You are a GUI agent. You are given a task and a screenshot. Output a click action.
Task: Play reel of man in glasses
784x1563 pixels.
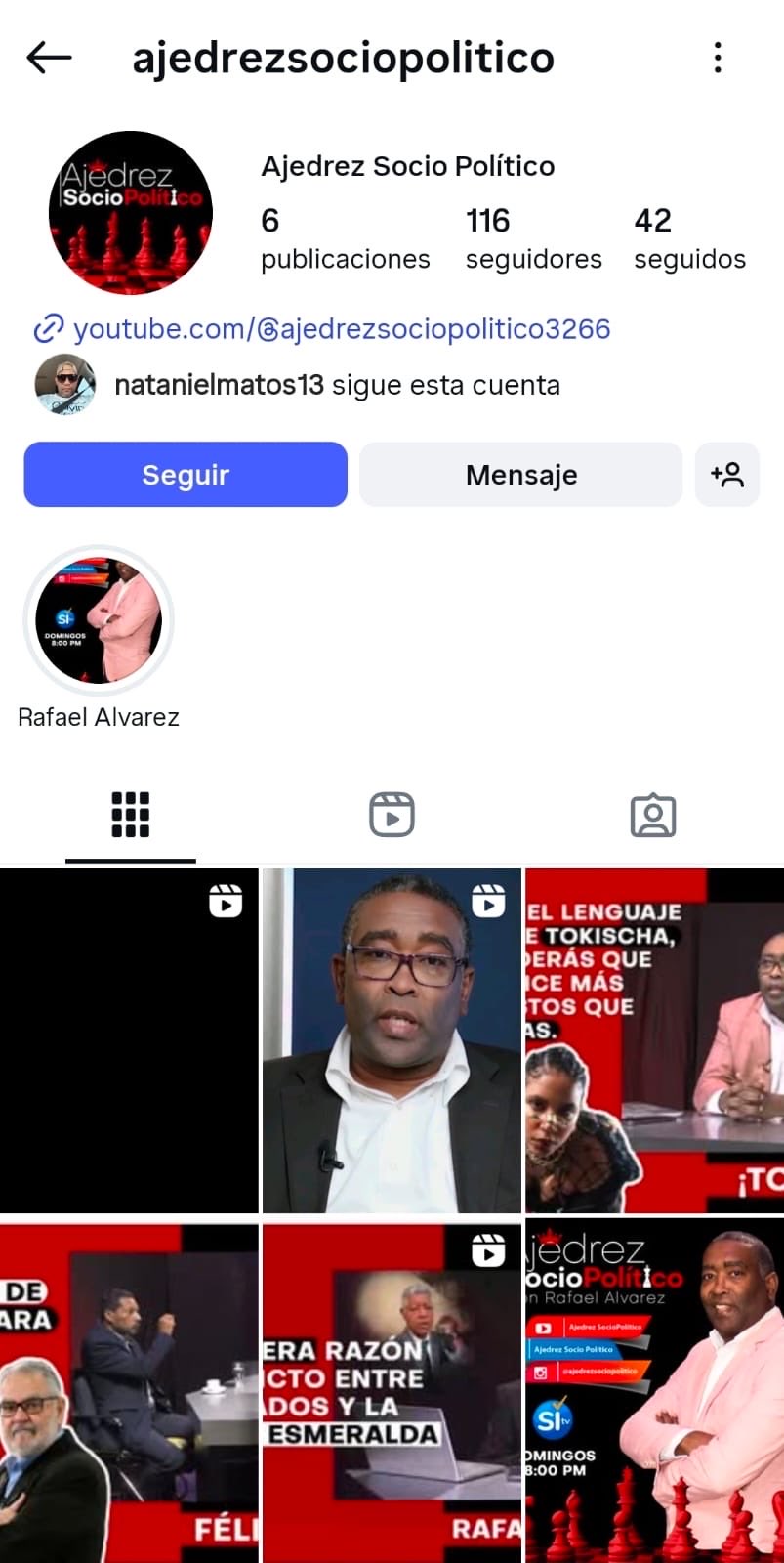[392, 1040]
